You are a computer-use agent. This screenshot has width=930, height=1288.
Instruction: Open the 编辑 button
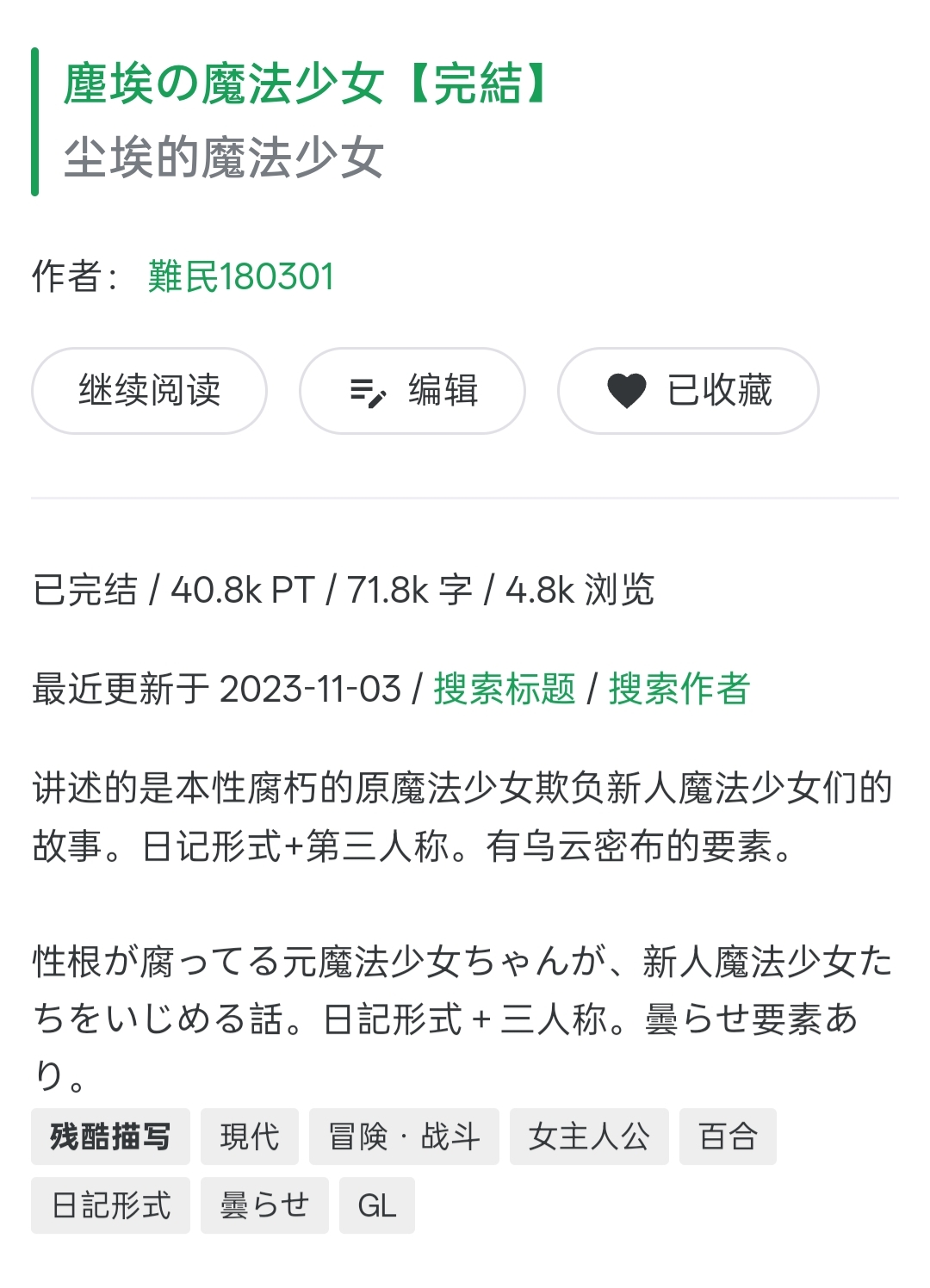click(412, 391)
